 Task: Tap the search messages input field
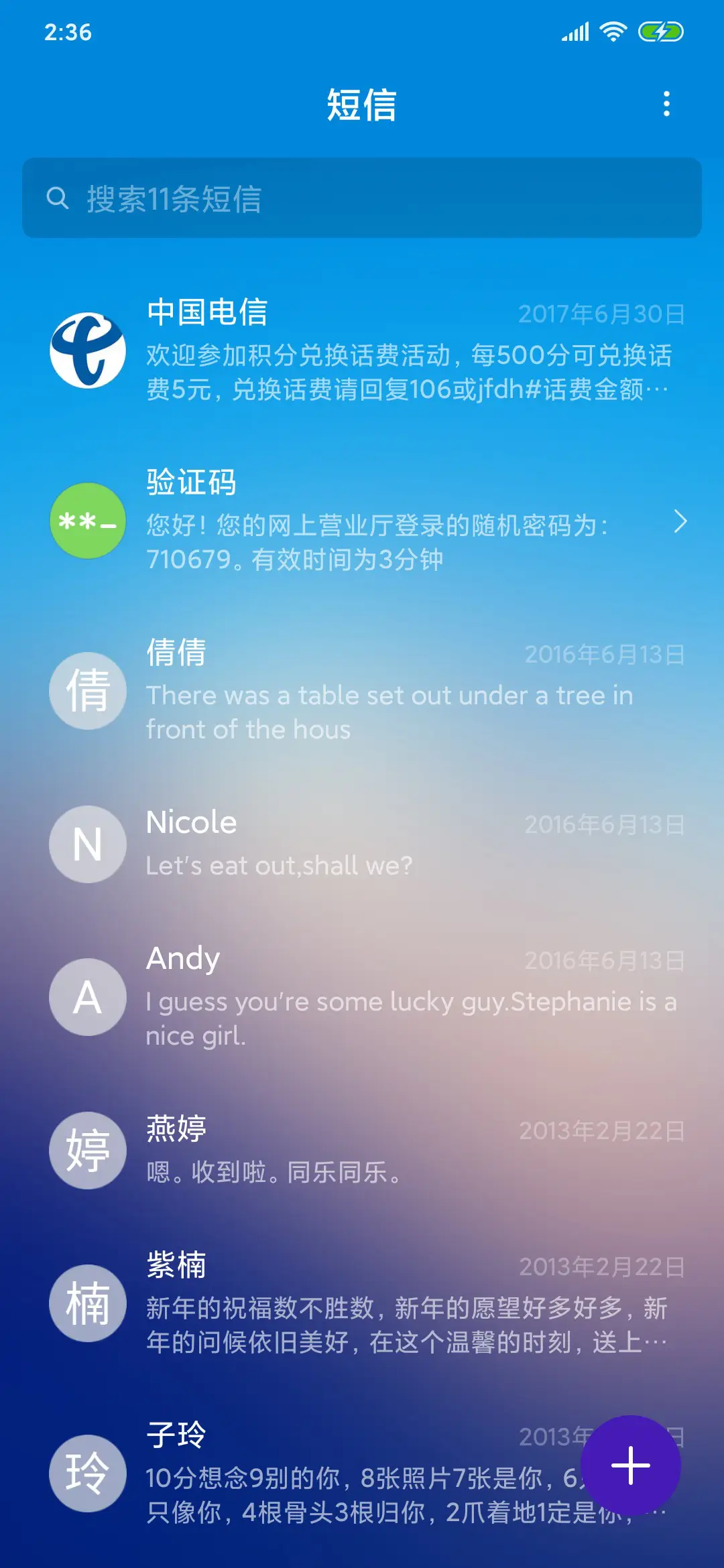[x=362, y=198]
